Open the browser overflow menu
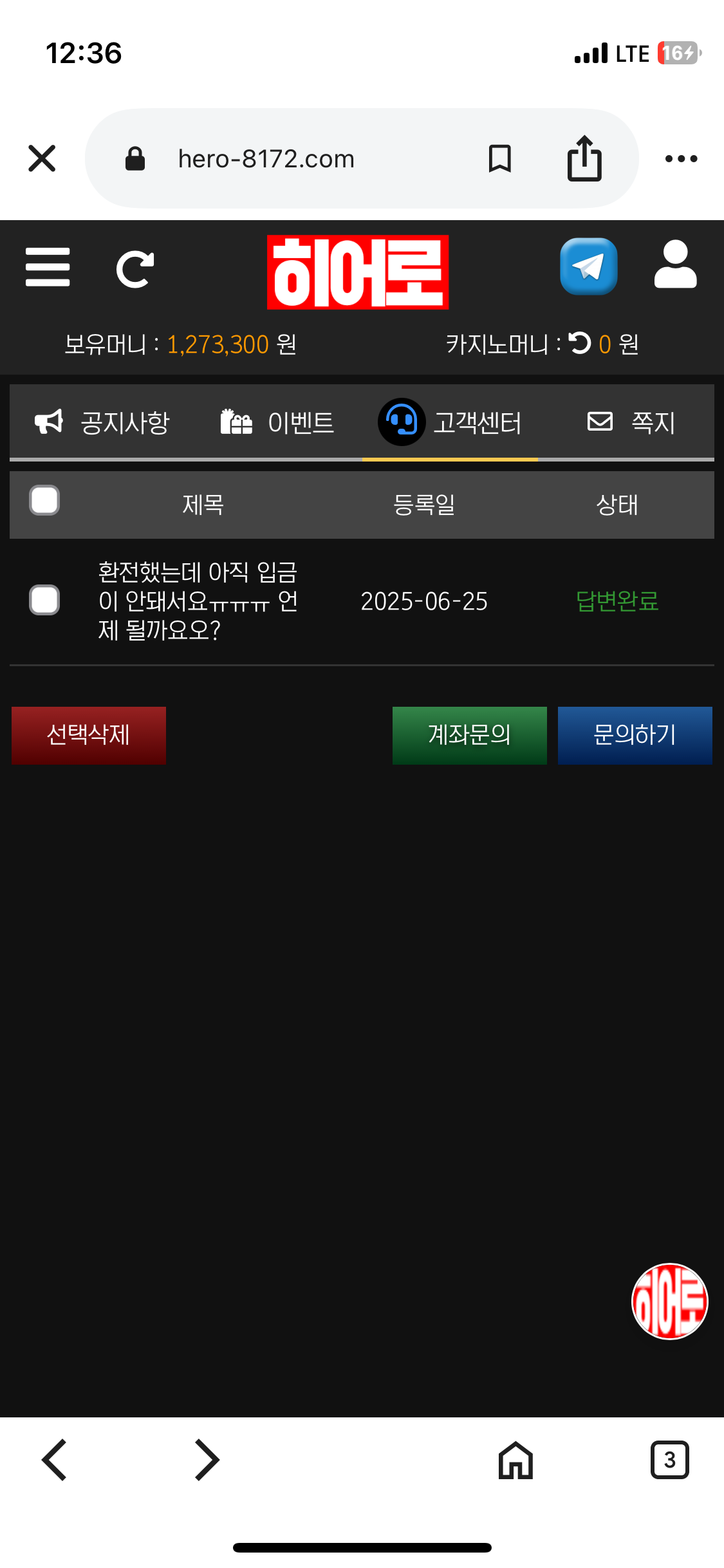The height and width of the screenshot is (1568, 724). coord(681,158)
